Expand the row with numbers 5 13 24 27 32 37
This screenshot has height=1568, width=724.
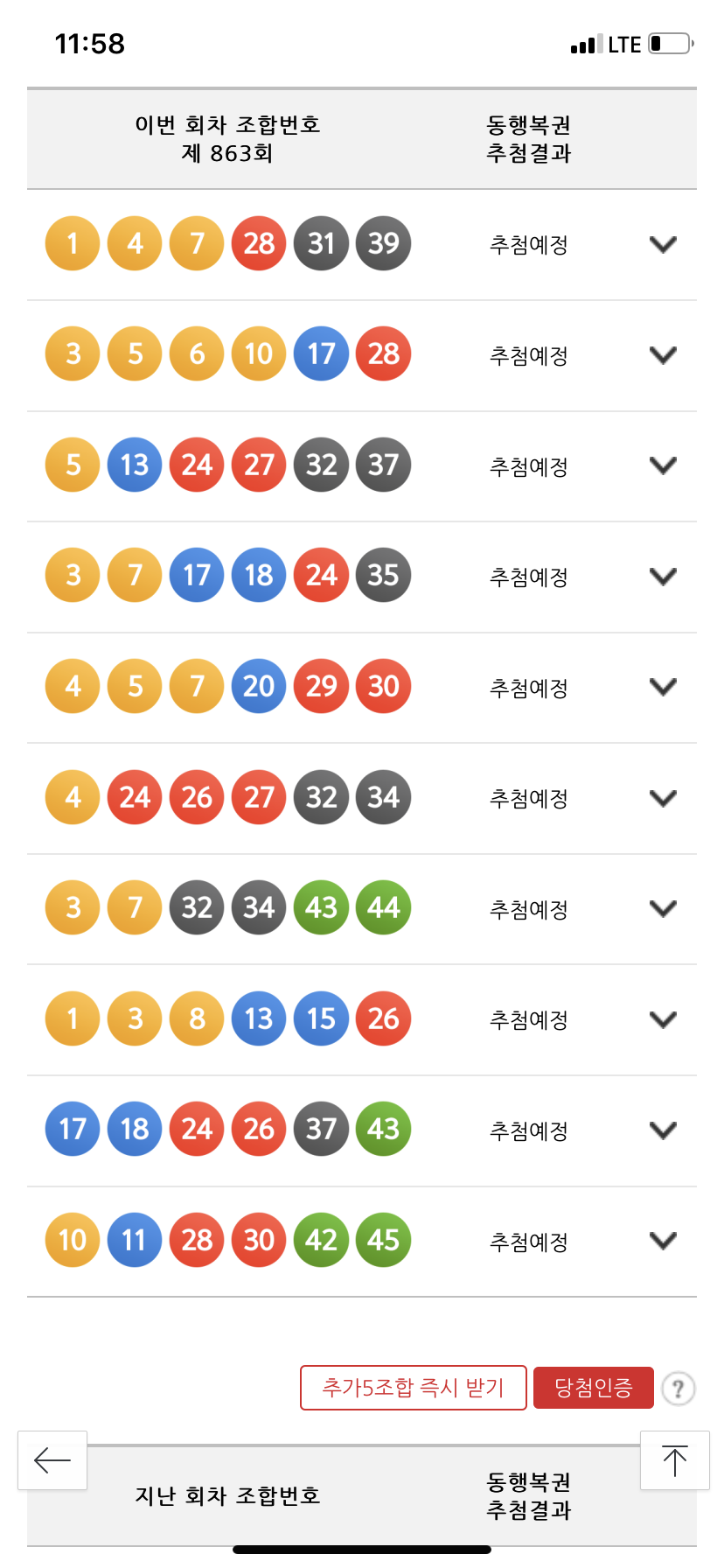coord(664,465)
